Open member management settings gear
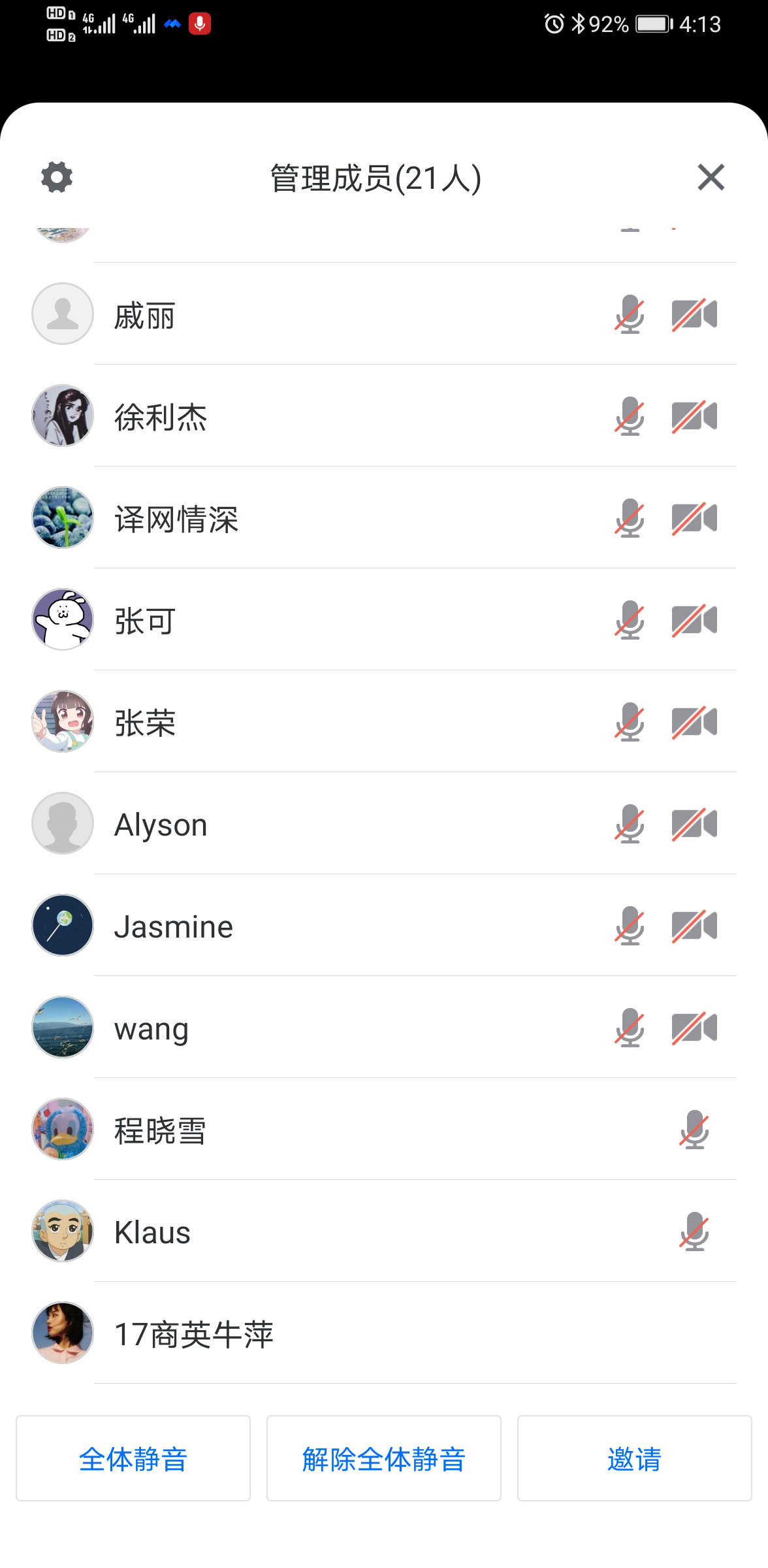768x1568 pixels. [57, 178]
